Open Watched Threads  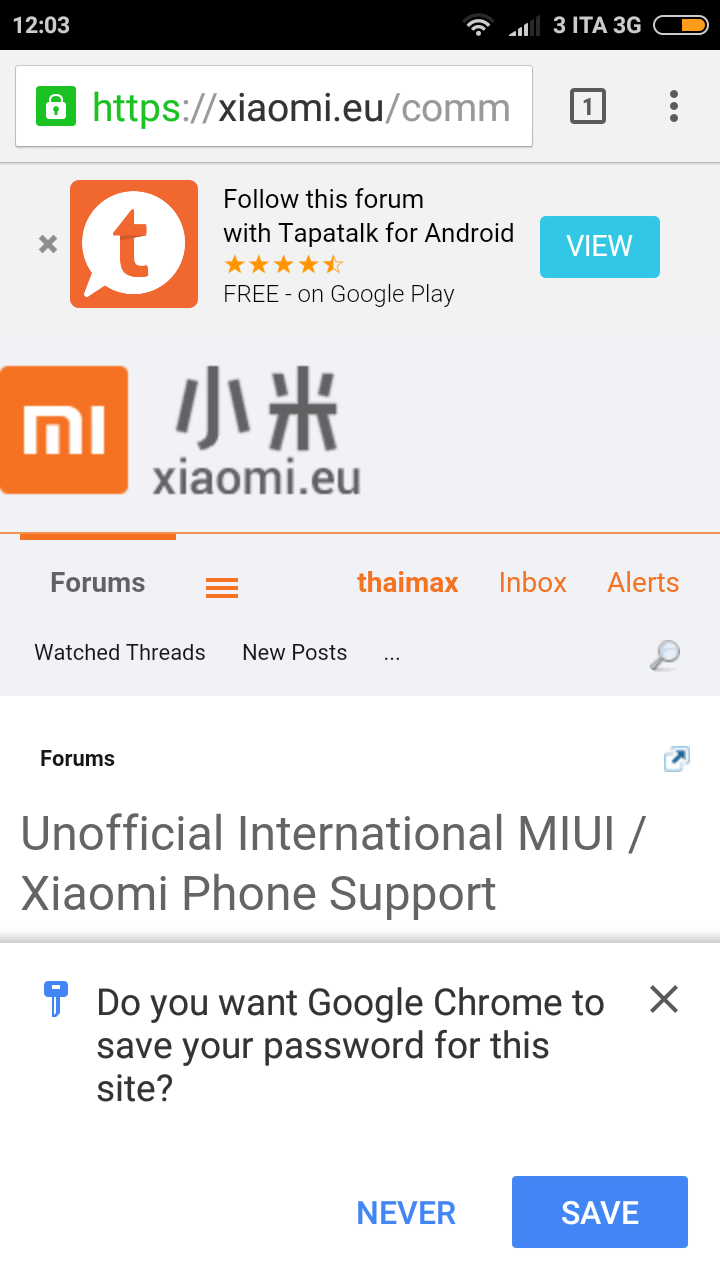[x=120, y=653]
